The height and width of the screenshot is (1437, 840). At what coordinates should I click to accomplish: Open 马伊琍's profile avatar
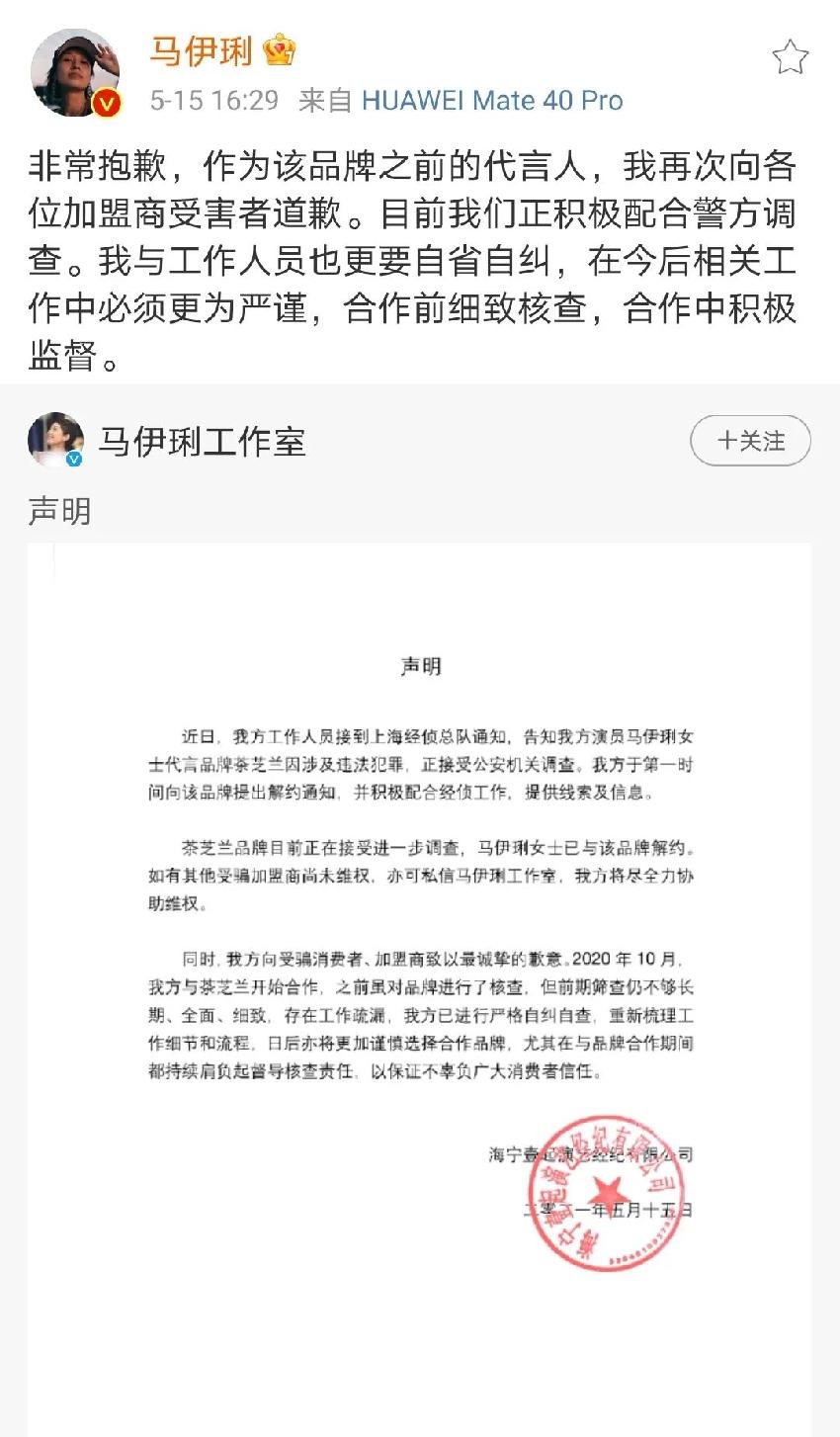[x=75, y=73]
